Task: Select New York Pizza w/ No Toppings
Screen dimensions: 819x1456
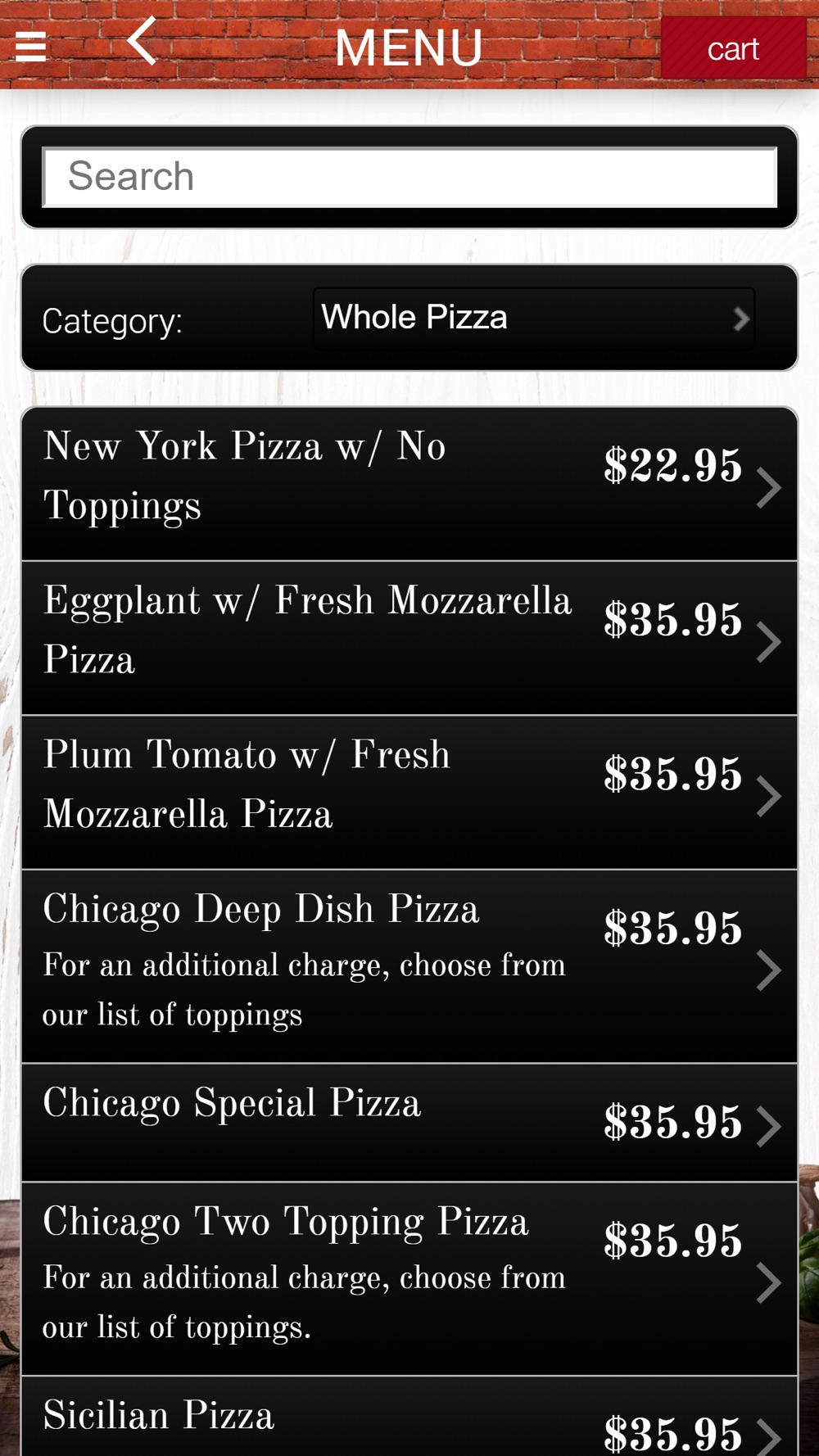Action: [409, 484]
